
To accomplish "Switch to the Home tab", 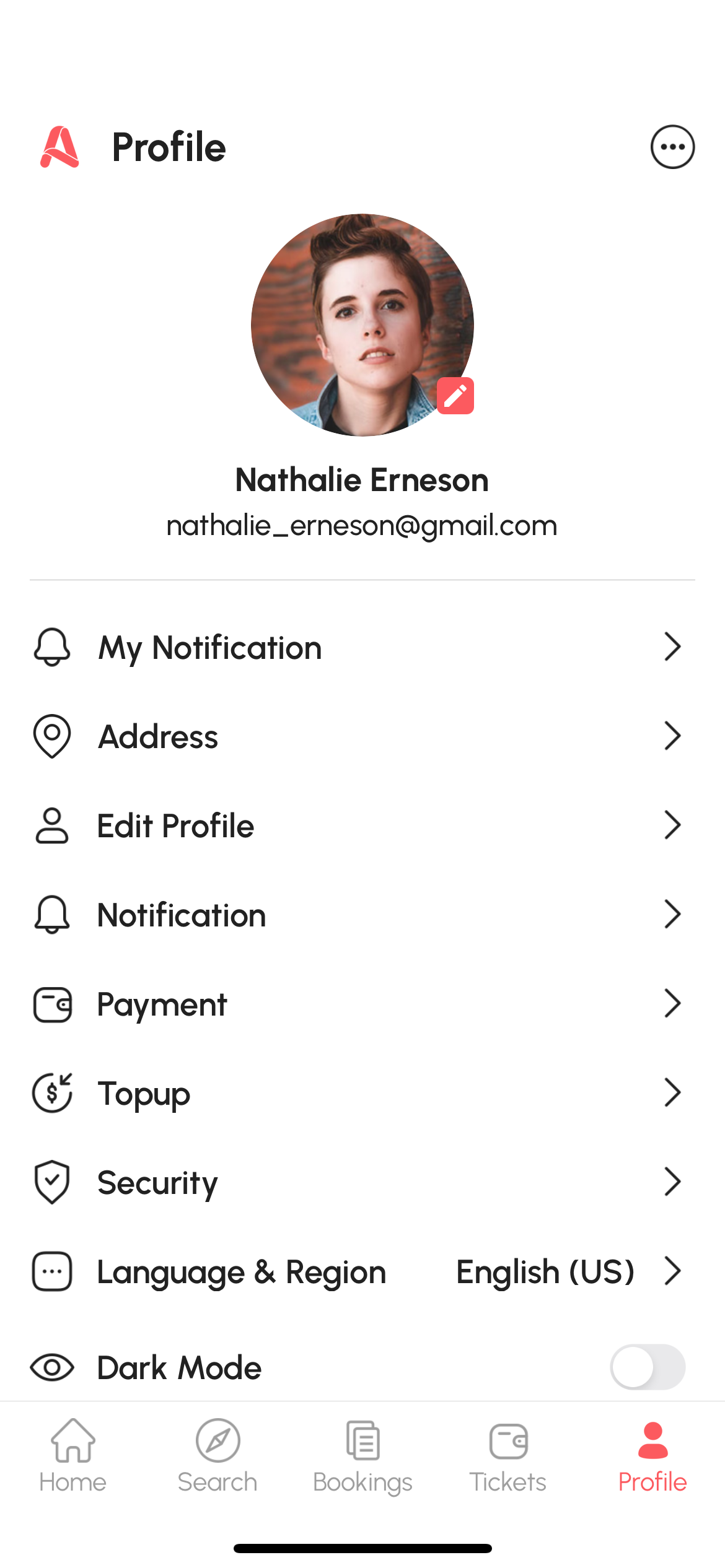I will [72, 1455].
